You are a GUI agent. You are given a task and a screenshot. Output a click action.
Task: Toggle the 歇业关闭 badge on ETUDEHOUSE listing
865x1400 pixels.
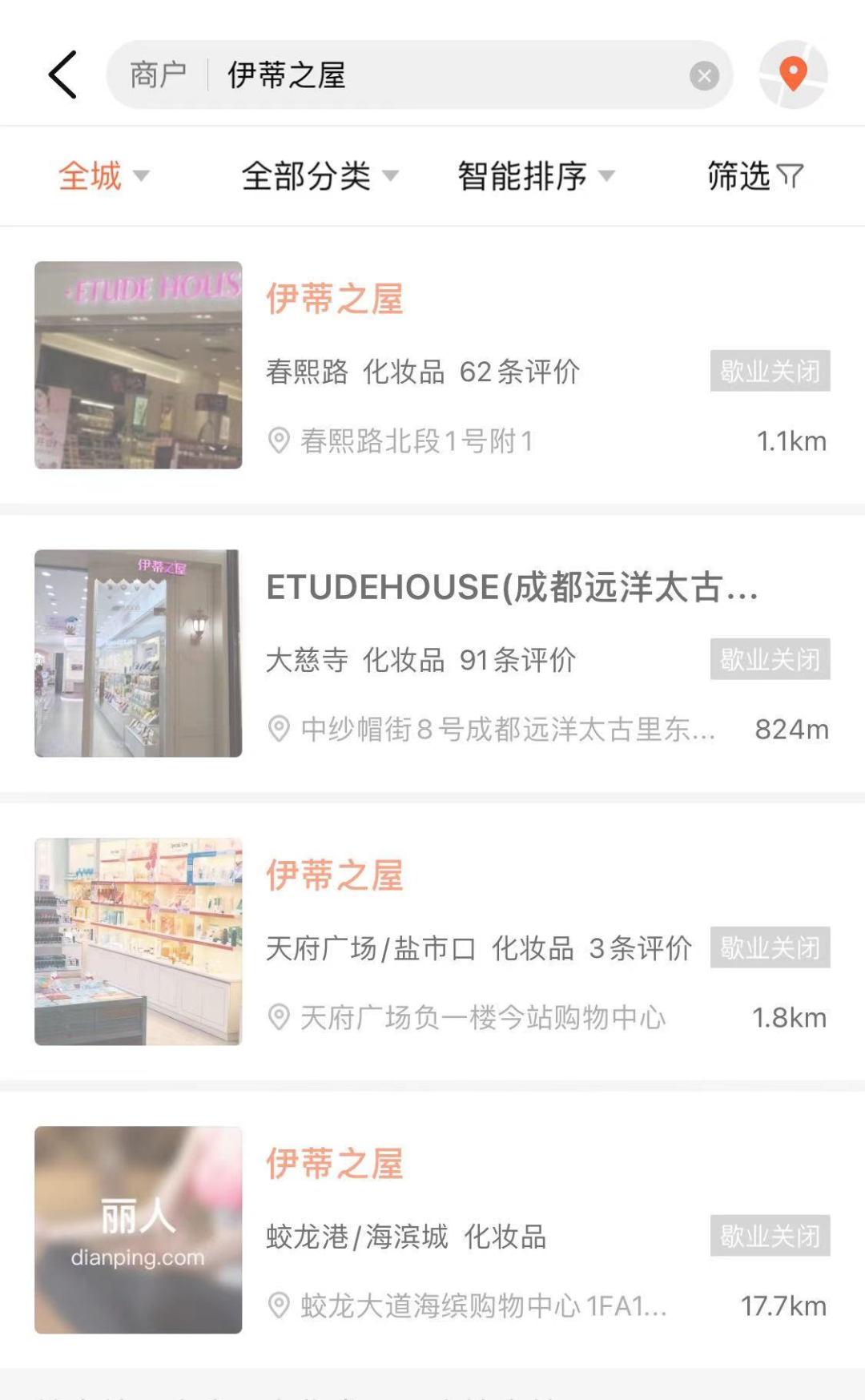tap(770, 659)
